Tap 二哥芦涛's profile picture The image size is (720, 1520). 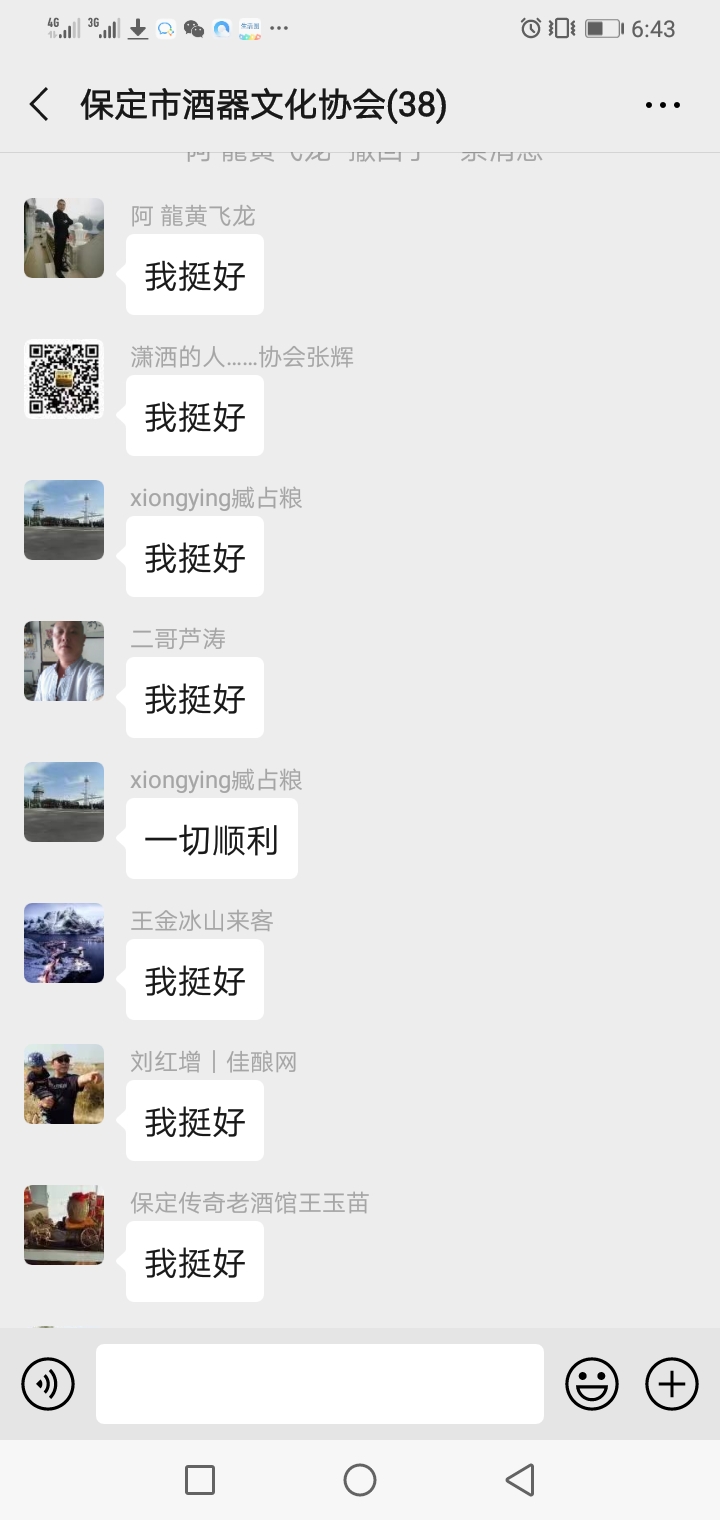click(64, 661)
